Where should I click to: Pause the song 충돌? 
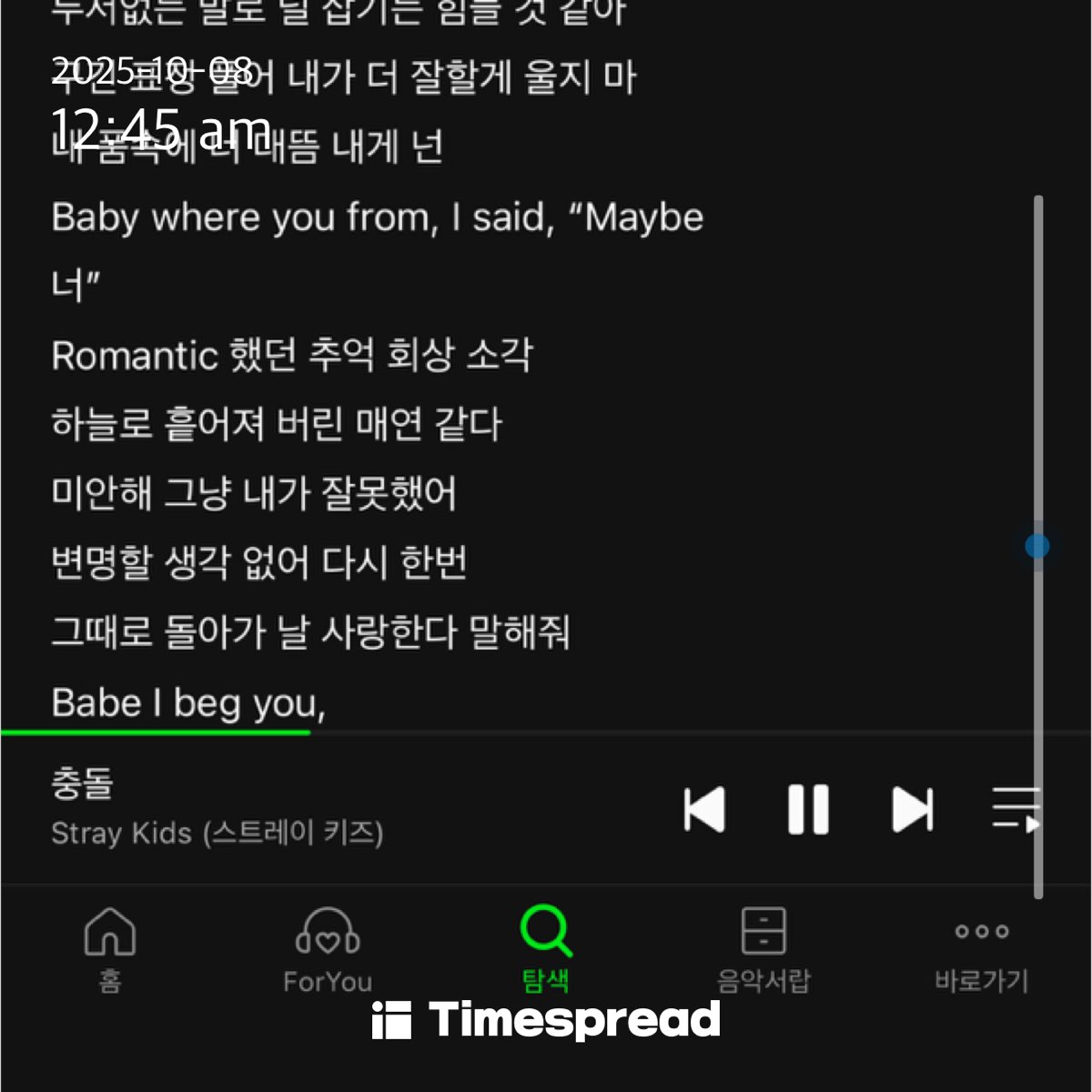pos(808,809)
